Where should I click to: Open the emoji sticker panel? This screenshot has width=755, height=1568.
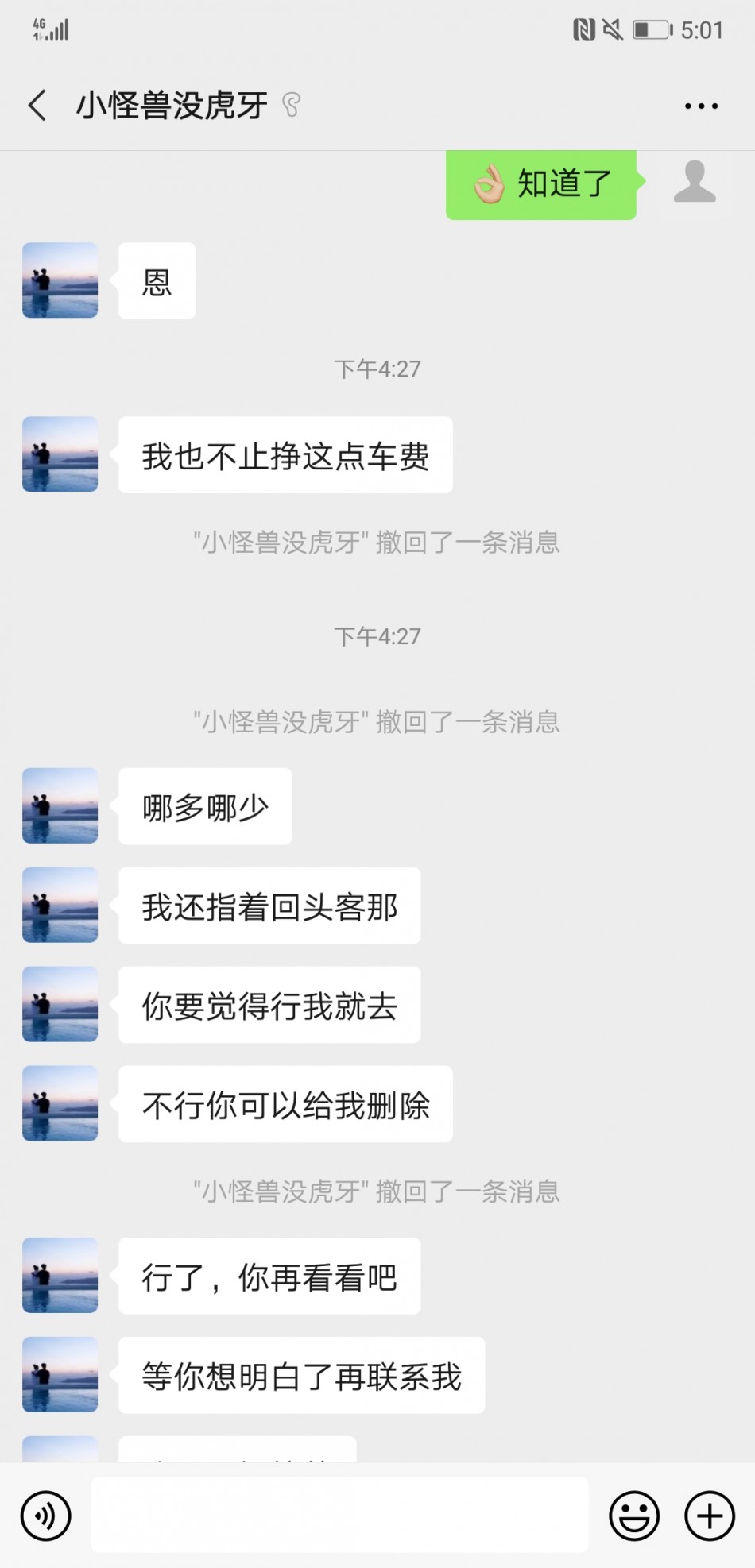[633, 1516]
